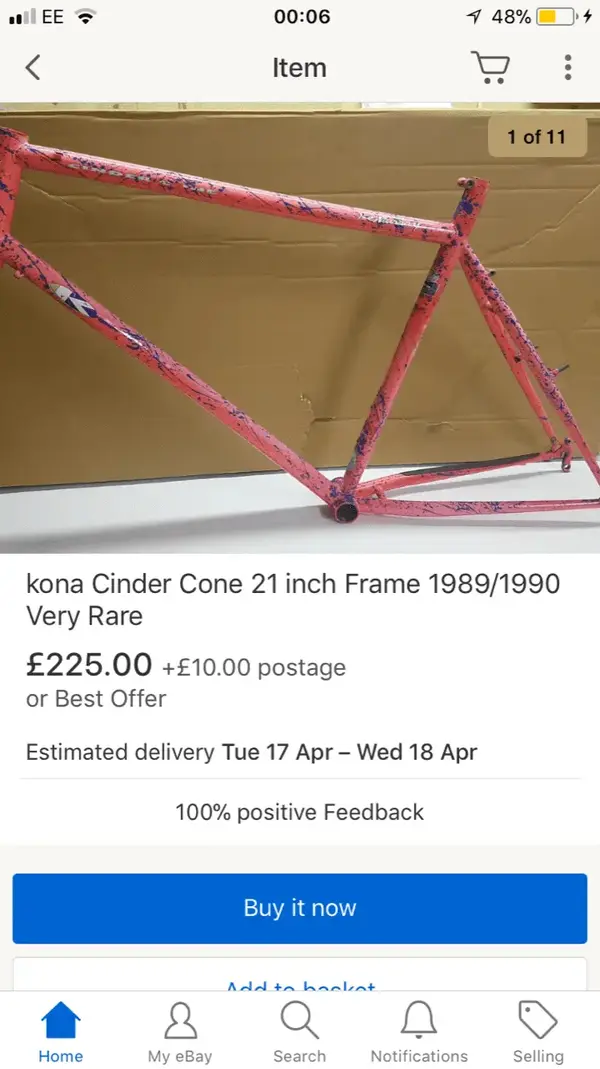Screen dimensions: 600x1069
Task: Go back using the top-left arrow
Action: pos(33,67)
